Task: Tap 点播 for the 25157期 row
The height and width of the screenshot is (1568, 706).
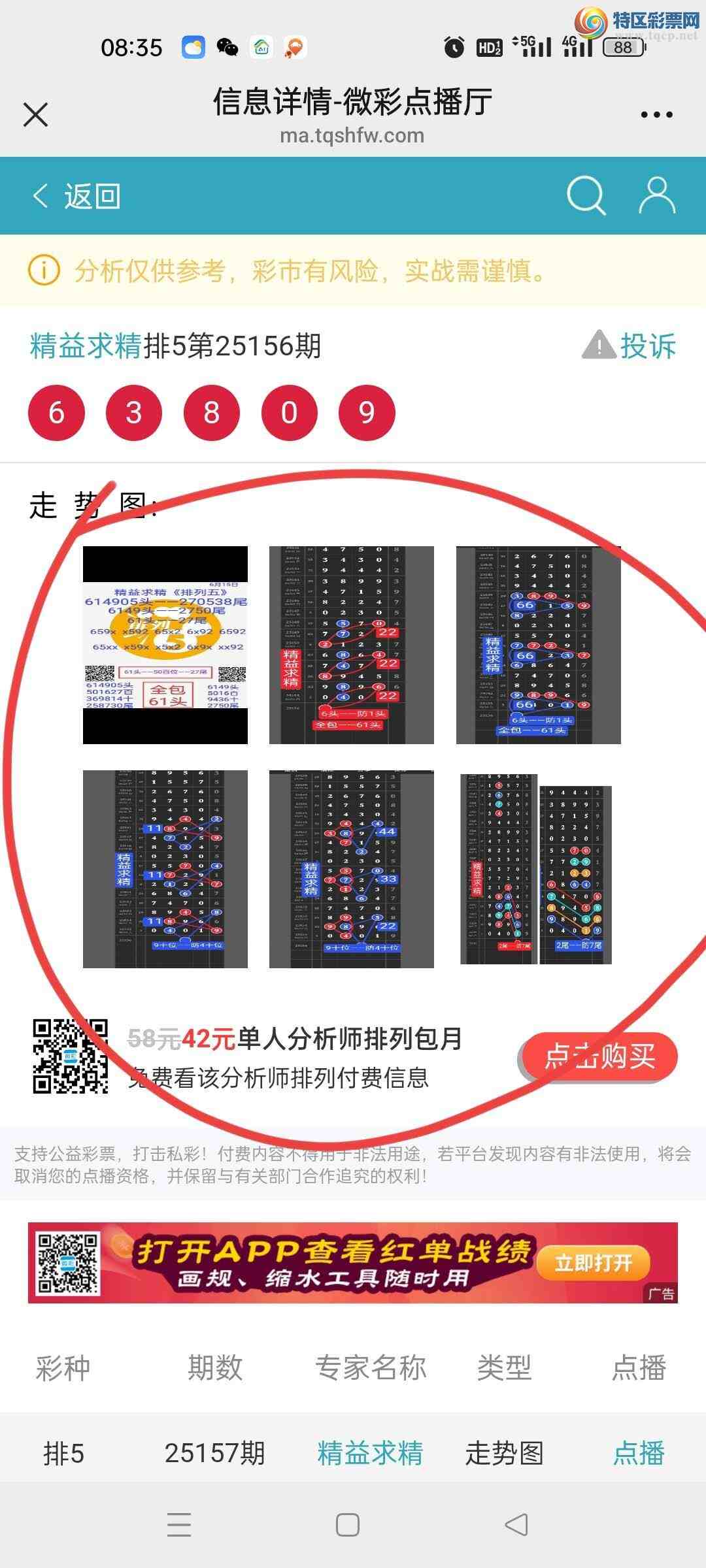Action: tap(639, 1454)
